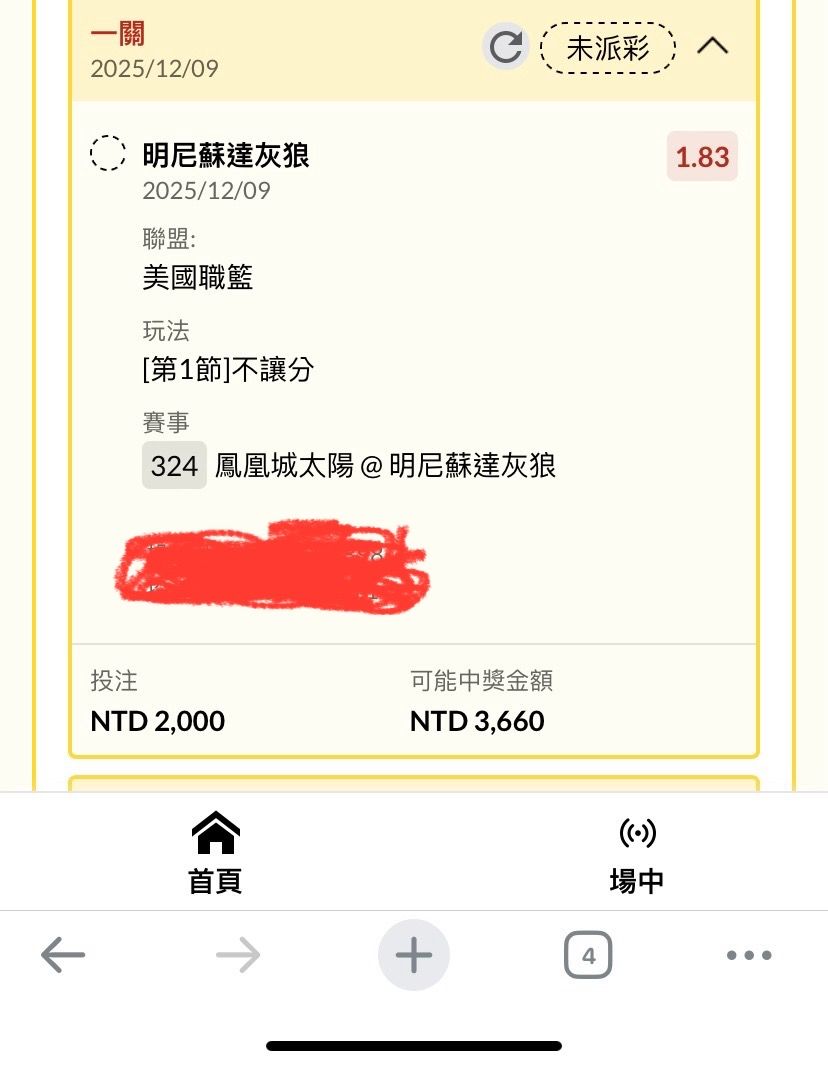
Task: Switch to the 場中 live tab
Action: pos(637,852)
